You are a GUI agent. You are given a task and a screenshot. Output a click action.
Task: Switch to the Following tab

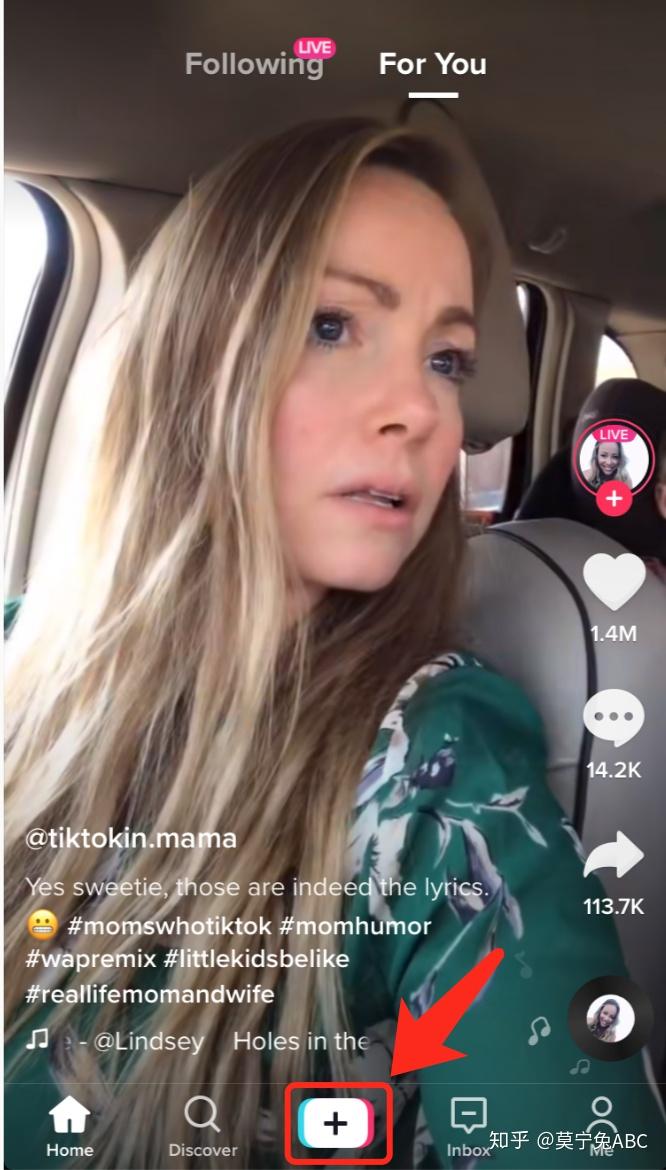pos(254,64)
